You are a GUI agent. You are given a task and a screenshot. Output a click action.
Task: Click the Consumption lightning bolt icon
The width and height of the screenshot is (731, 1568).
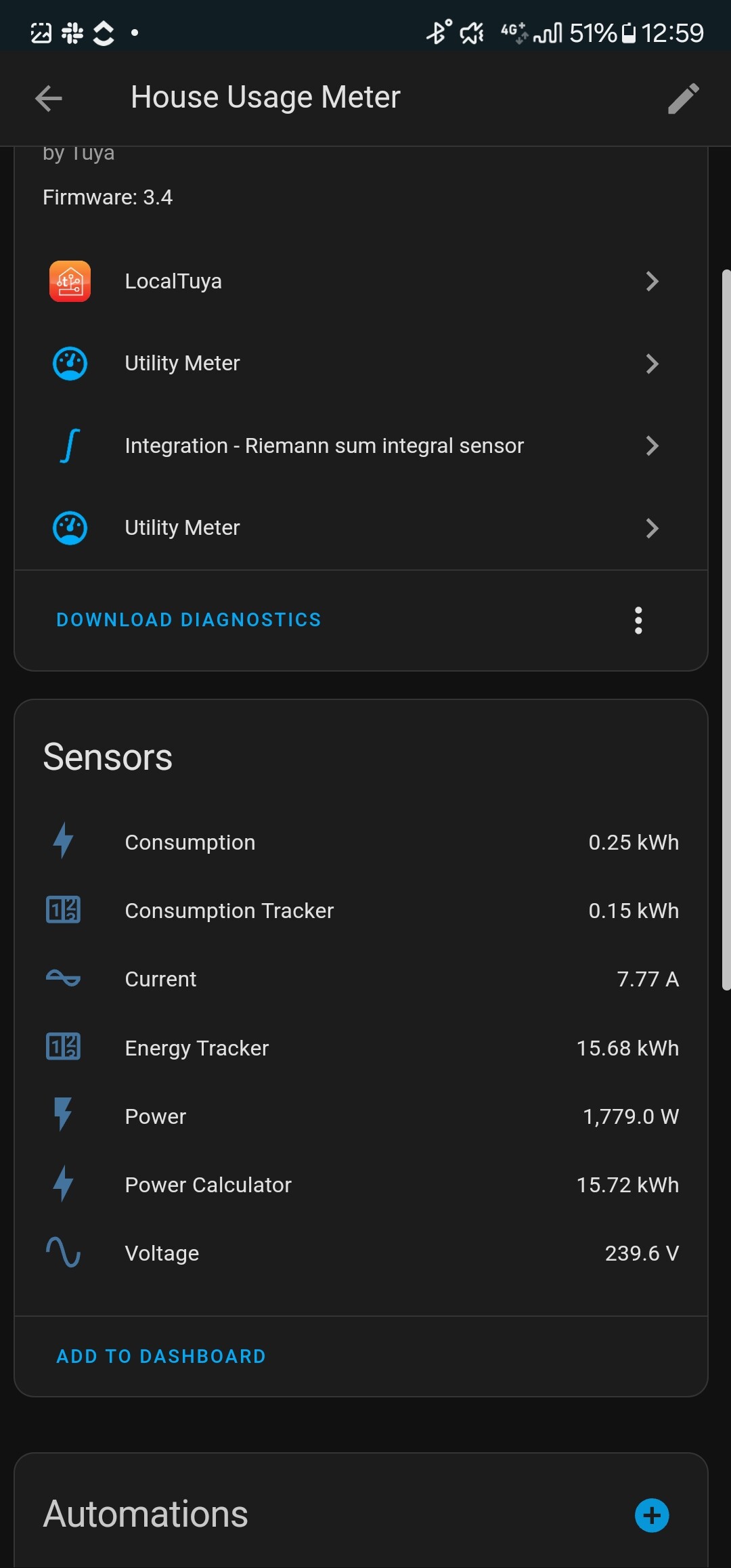pos(62,842)
